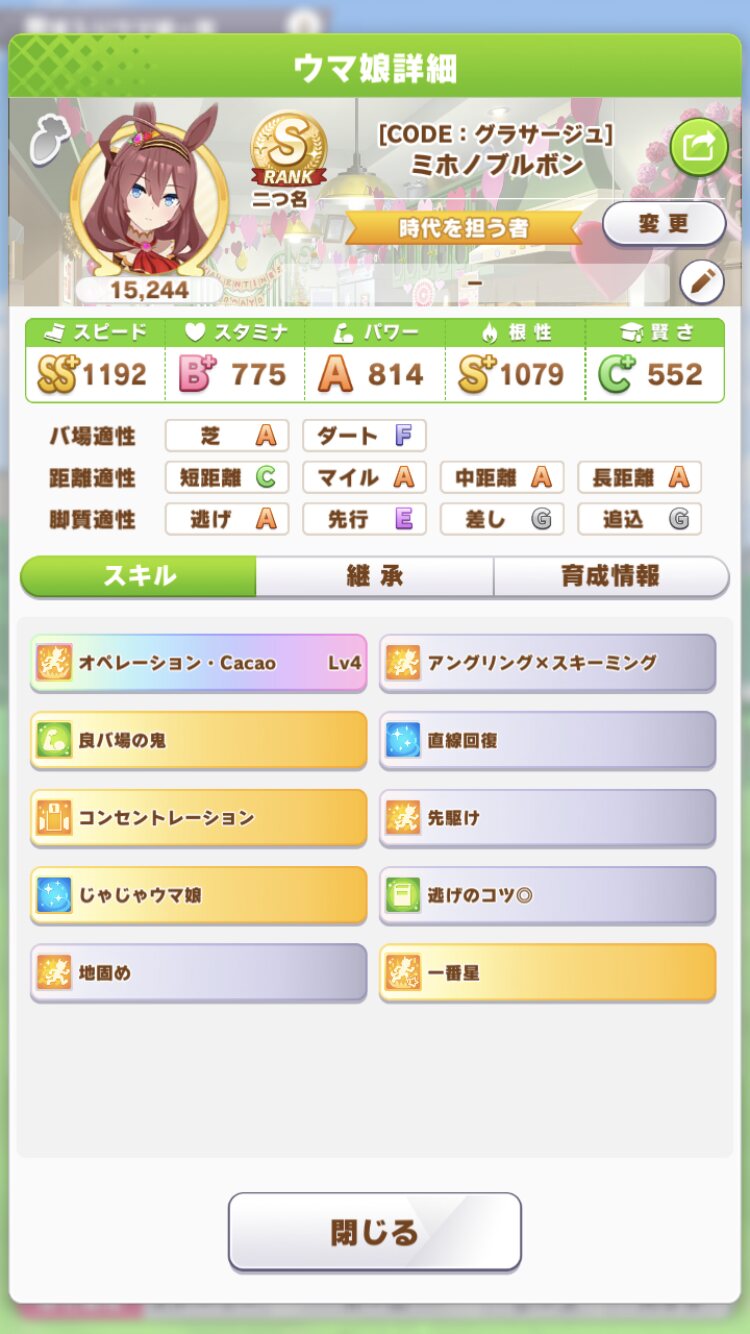Open skill オペレーション・Cacao details
This screenshot has width=750, height=1334.
point(198,662)
